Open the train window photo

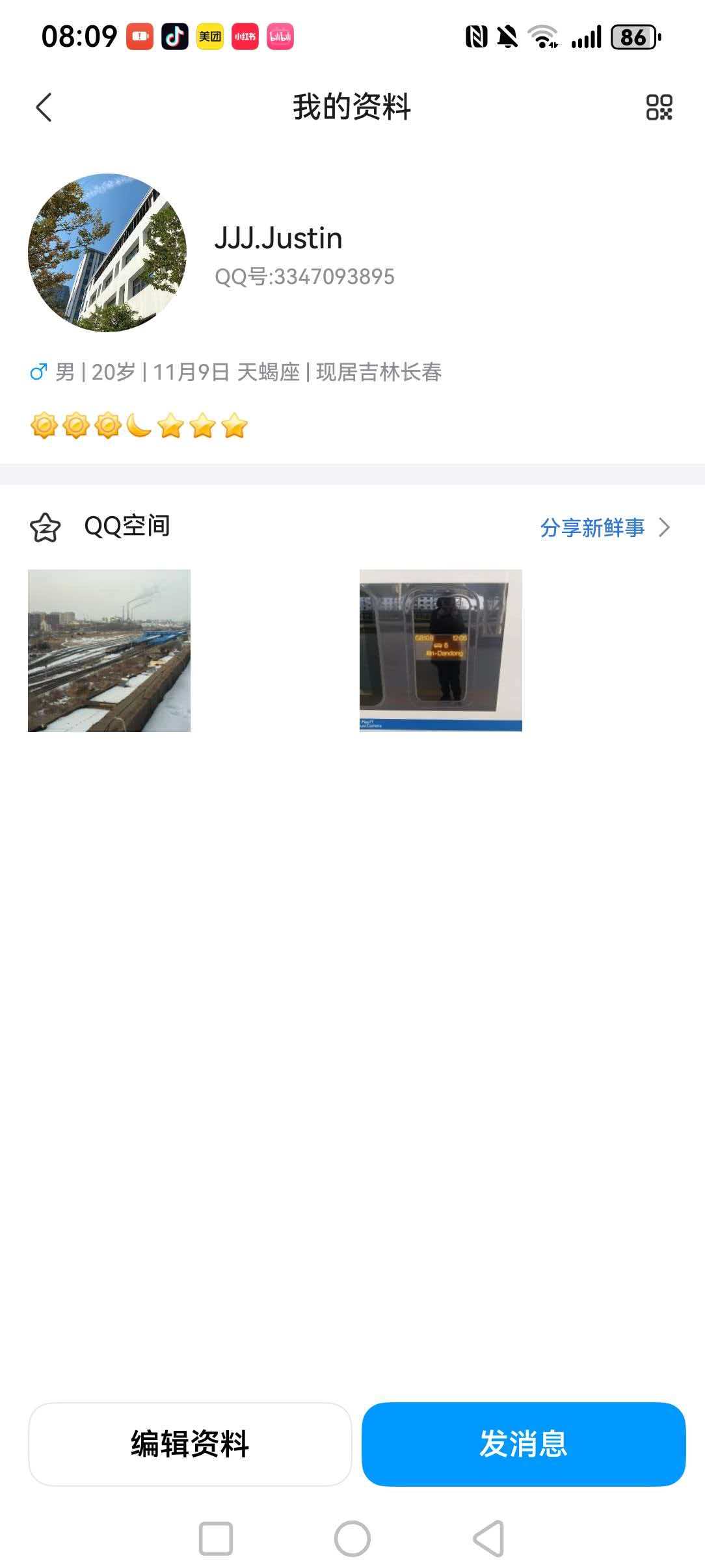[440, 650]
